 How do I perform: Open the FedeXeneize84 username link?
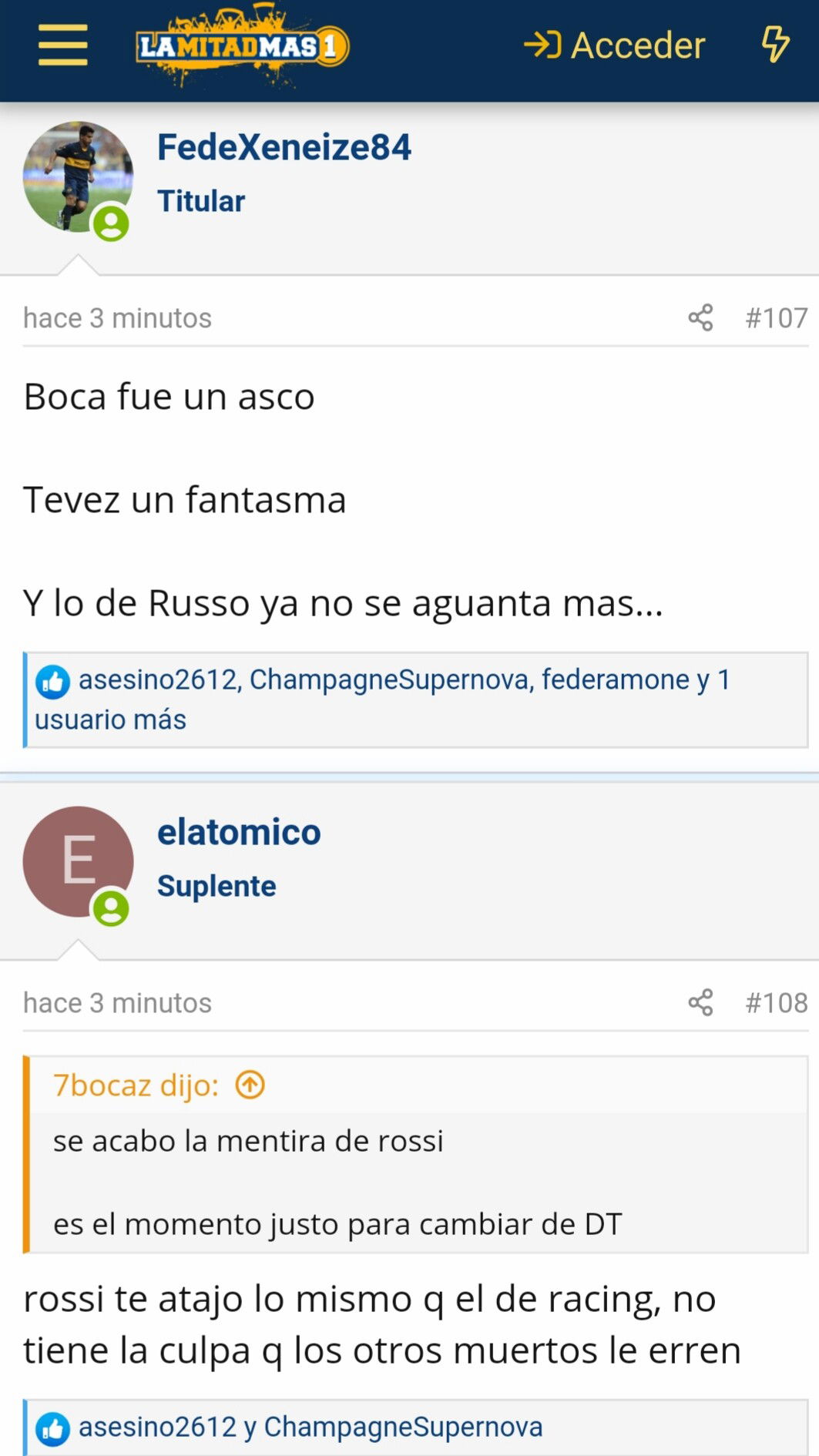284,147
